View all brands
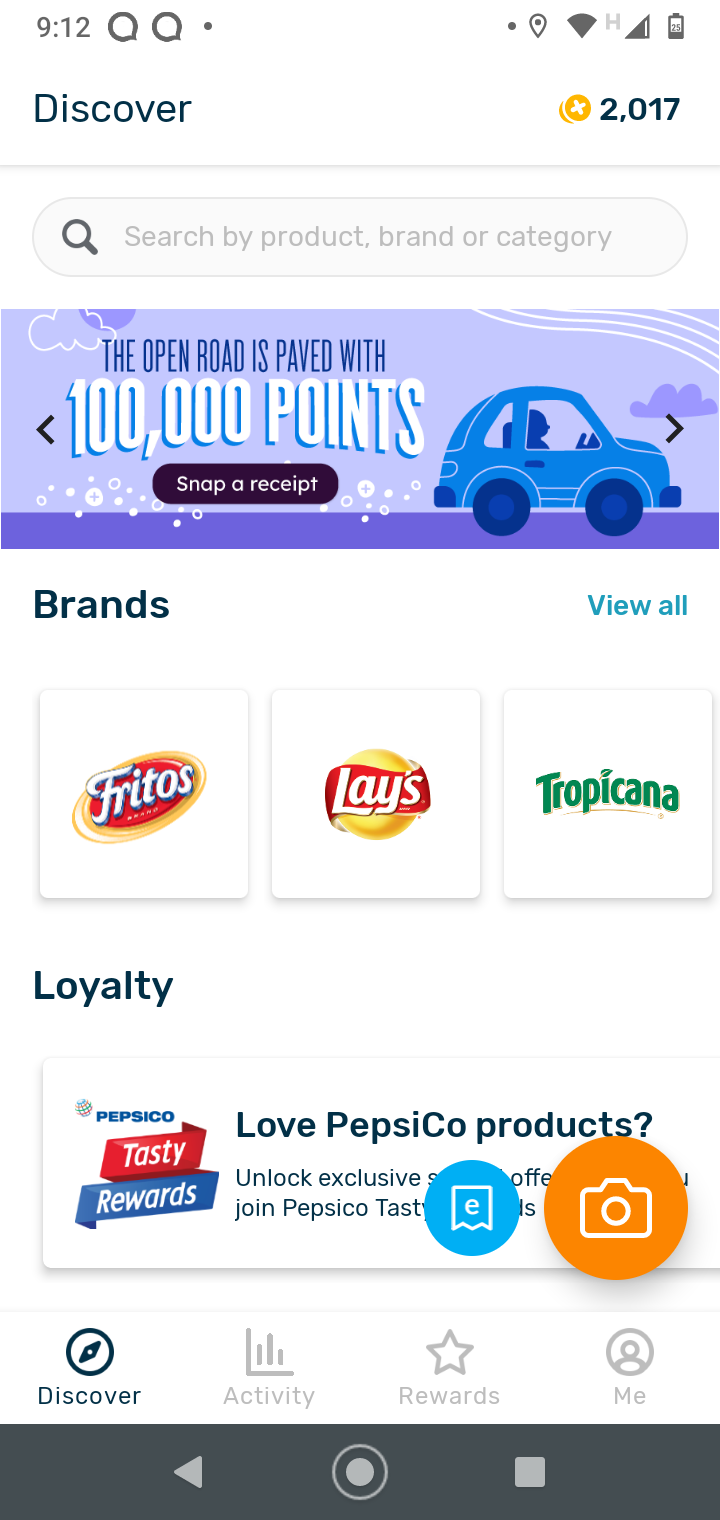Viewport: 720px width, 1520px height. click(637, 605)
